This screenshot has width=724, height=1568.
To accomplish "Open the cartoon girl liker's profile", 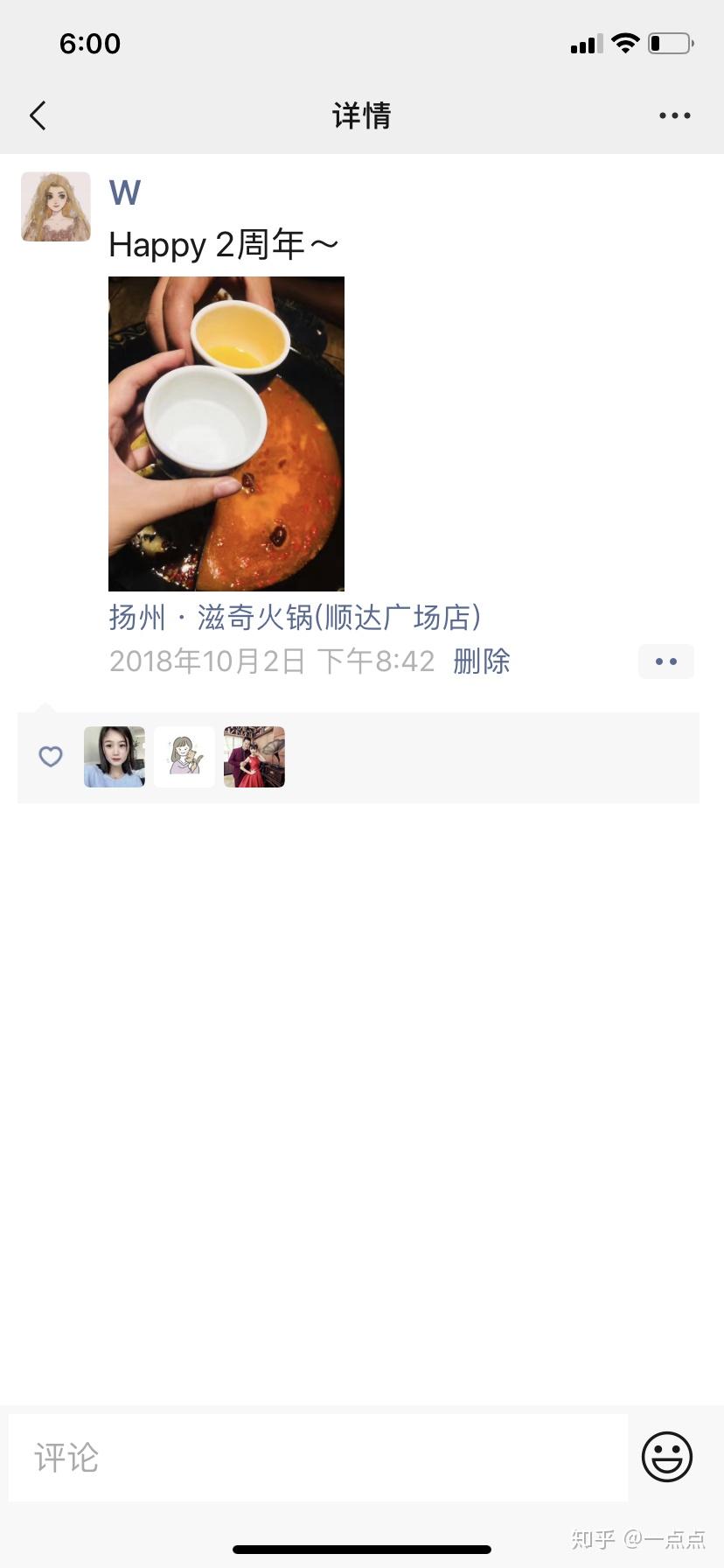I will coord(184,757).
